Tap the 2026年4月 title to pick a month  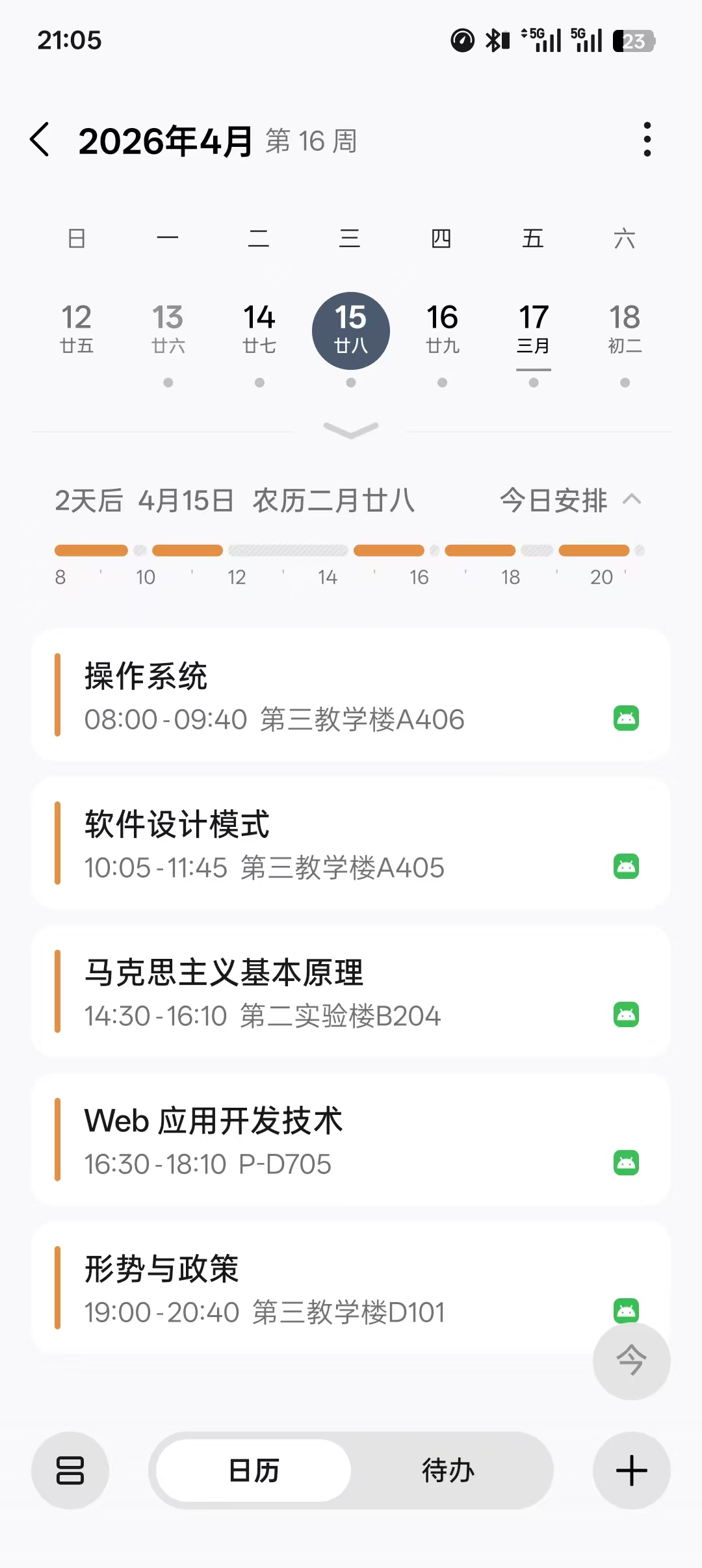click(x=166, y=140)
